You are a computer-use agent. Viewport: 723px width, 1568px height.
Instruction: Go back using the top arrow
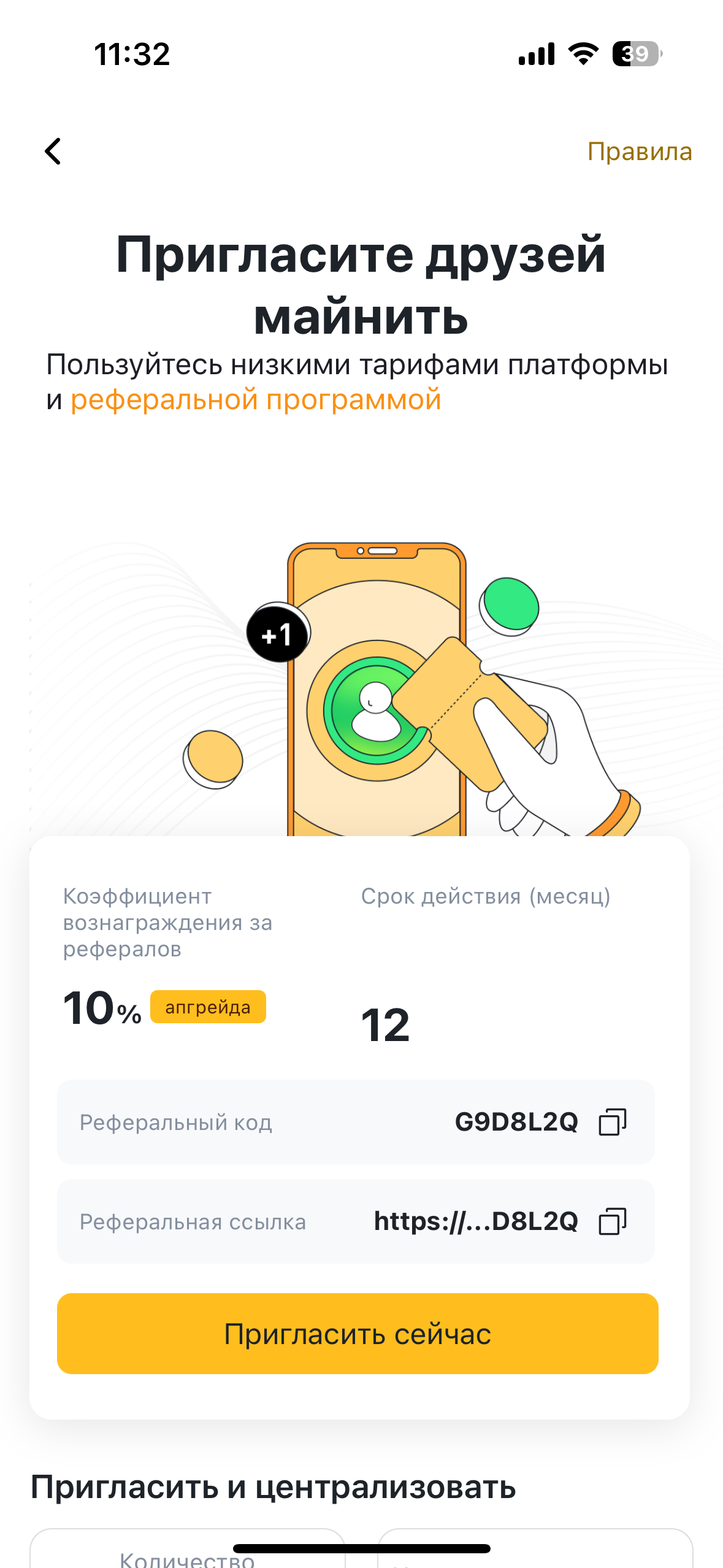coord(53,151)
